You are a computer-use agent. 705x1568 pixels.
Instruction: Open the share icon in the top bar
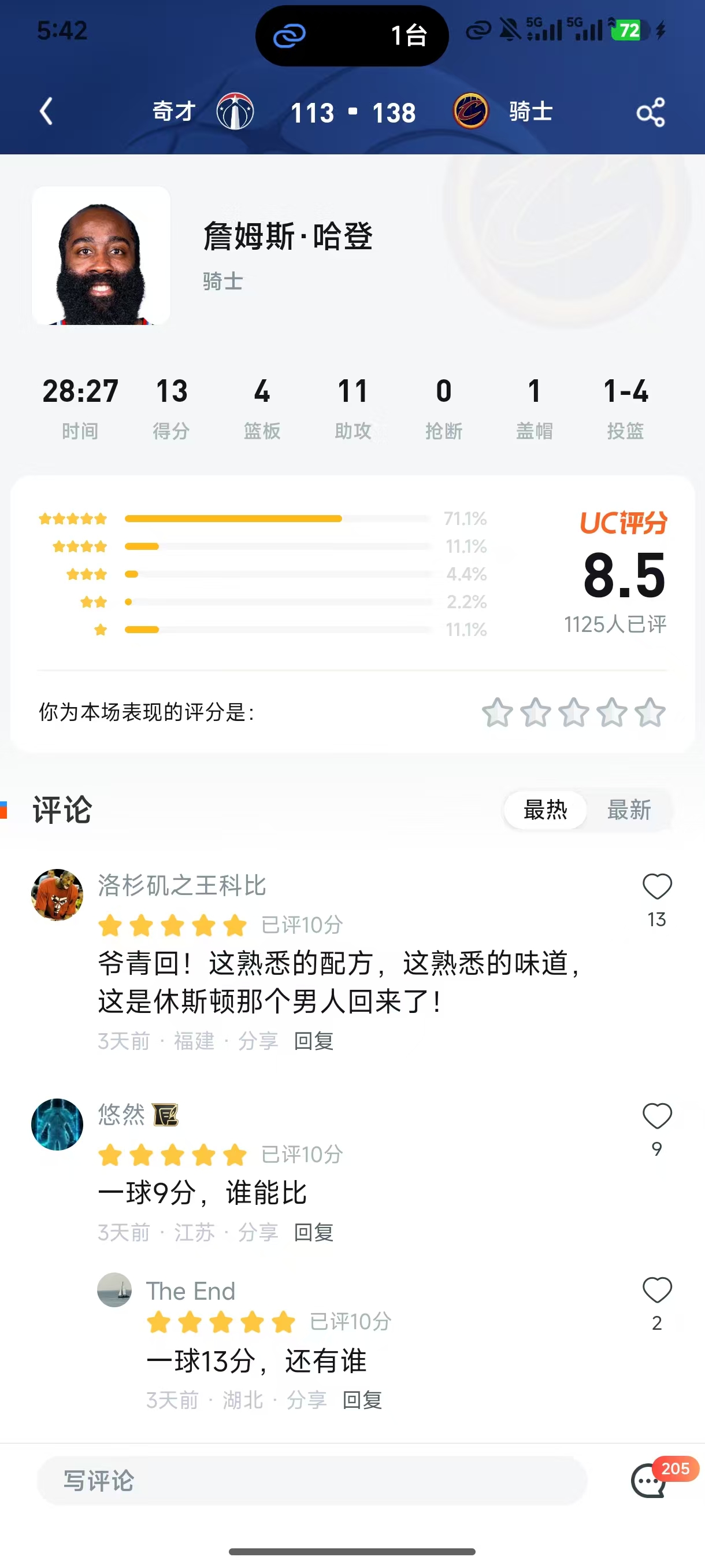click(650, 112)
